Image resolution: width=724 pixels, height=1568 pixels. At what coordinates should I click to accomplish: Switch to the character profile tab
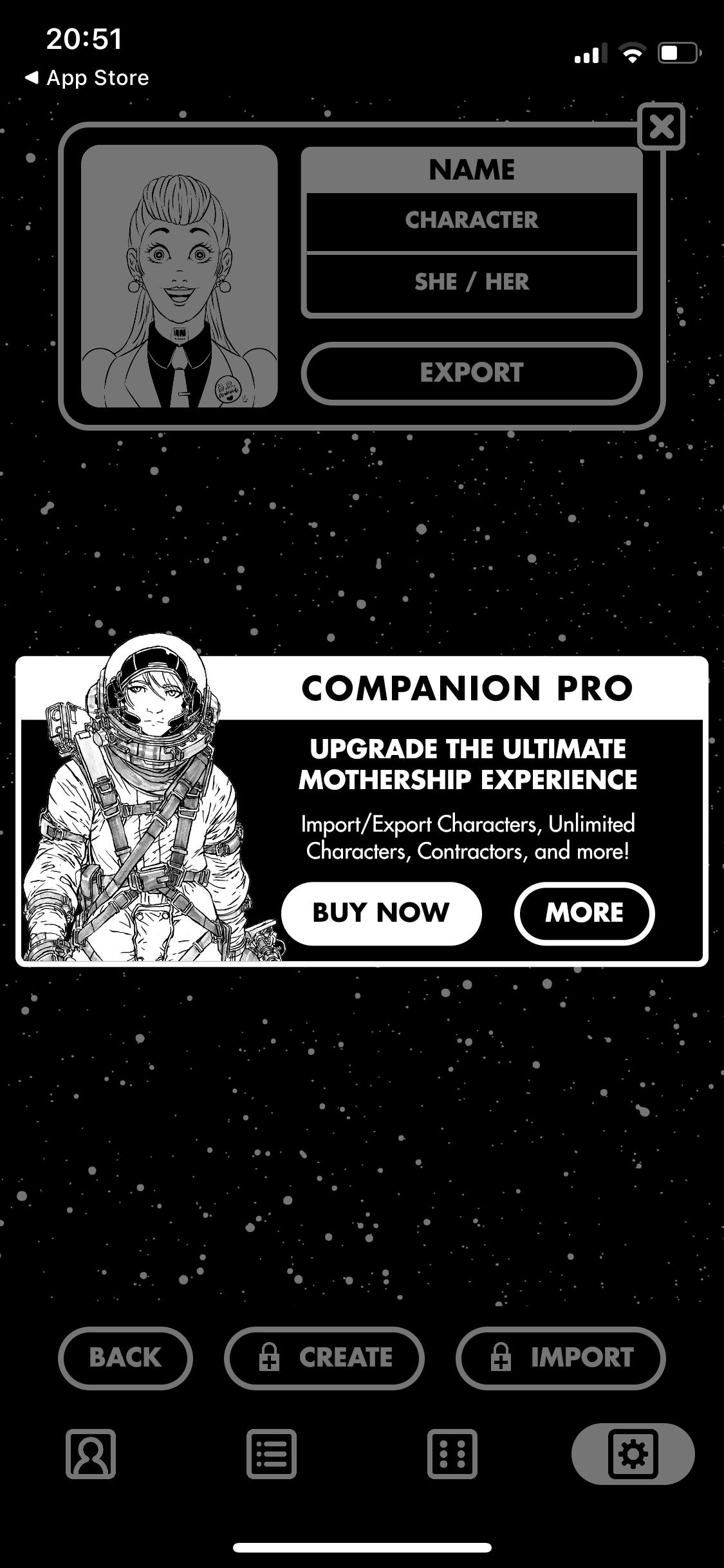(x=91, y=1454)
